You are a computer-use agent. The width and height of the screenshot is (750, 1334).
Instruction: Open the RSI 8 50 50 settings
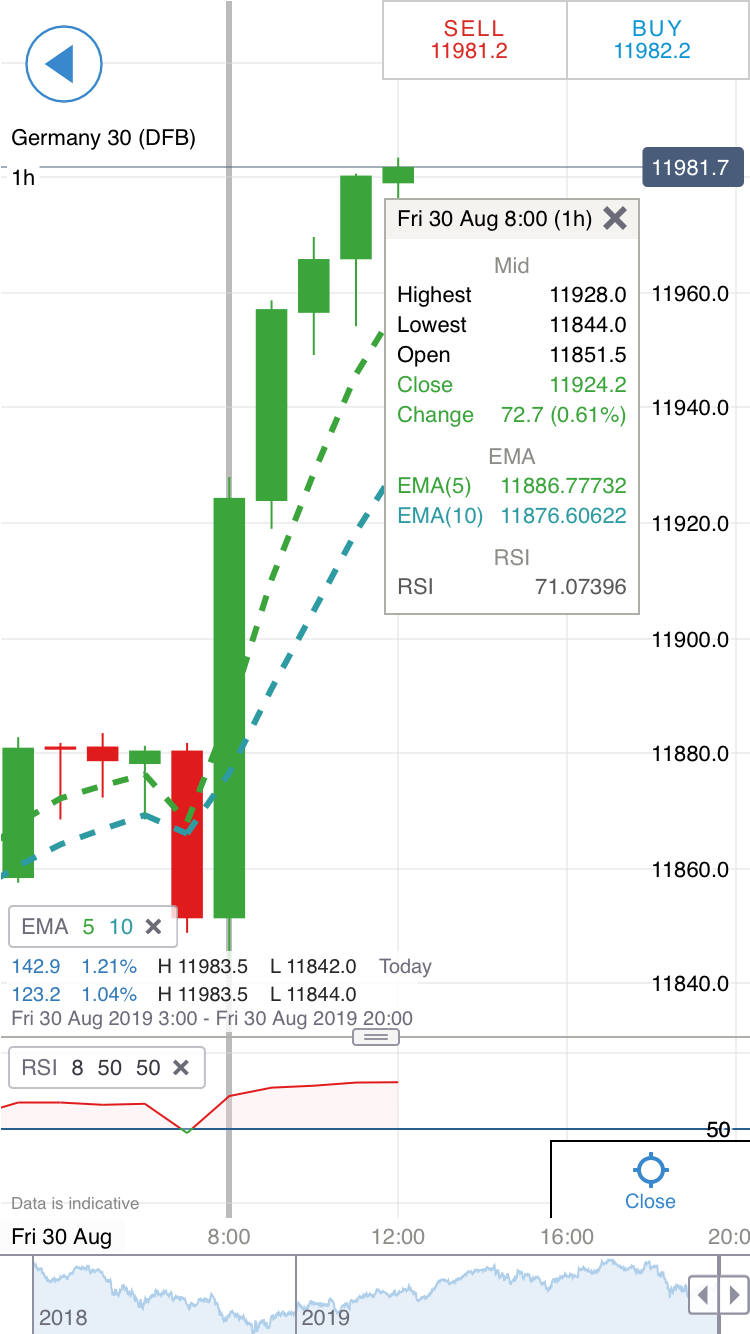90,1068
